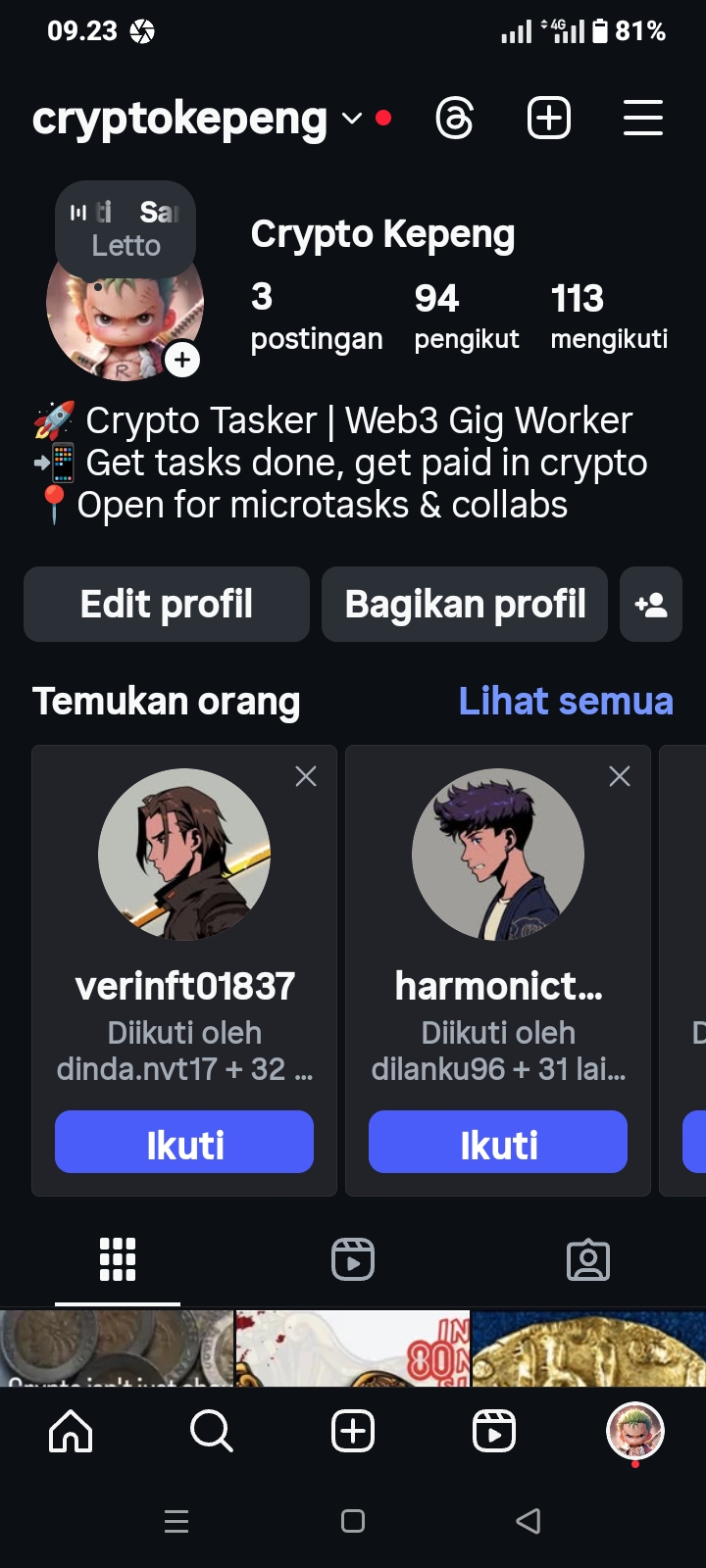
Task: Go to the Home feed
Action: (x=71, y=1432)
